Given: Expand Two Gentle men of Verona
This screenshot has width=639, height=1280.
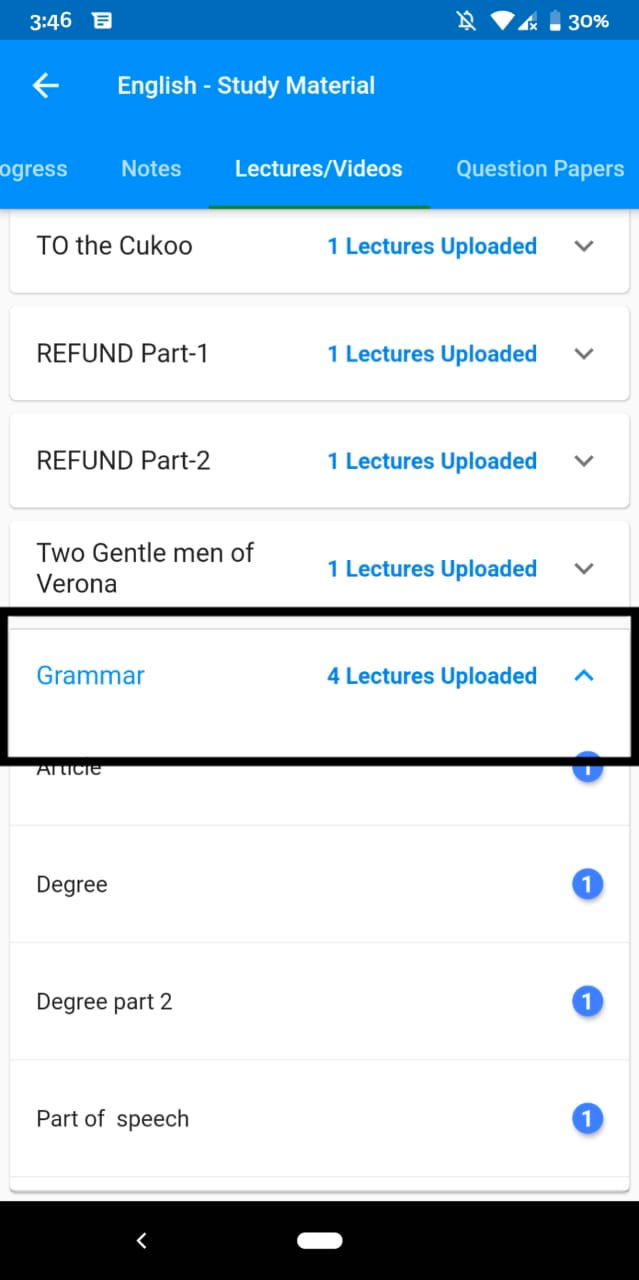Looking at the screenshot, I should 584,569.
